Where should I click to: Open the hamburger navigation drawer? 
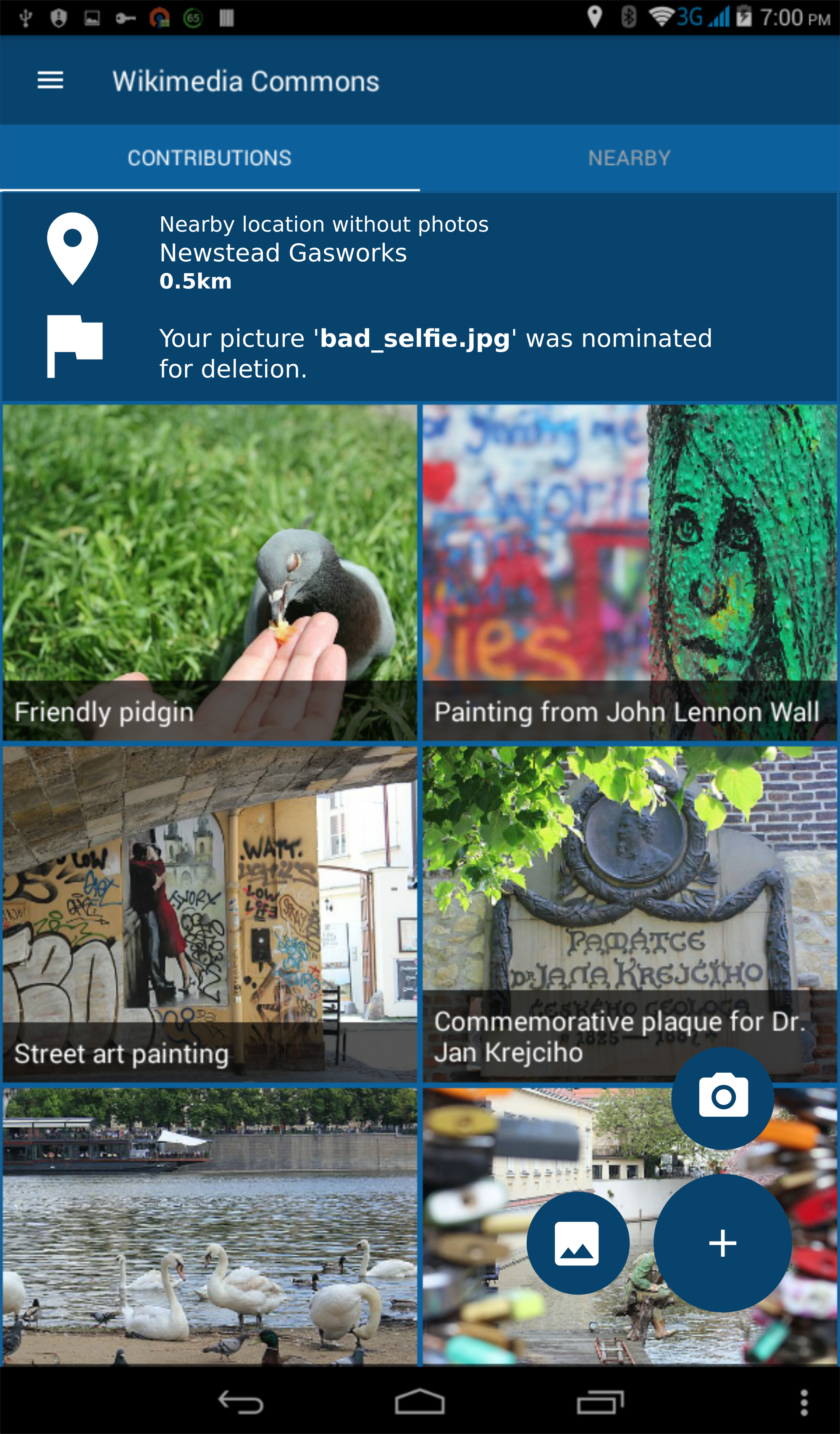[x=50, y=80]
